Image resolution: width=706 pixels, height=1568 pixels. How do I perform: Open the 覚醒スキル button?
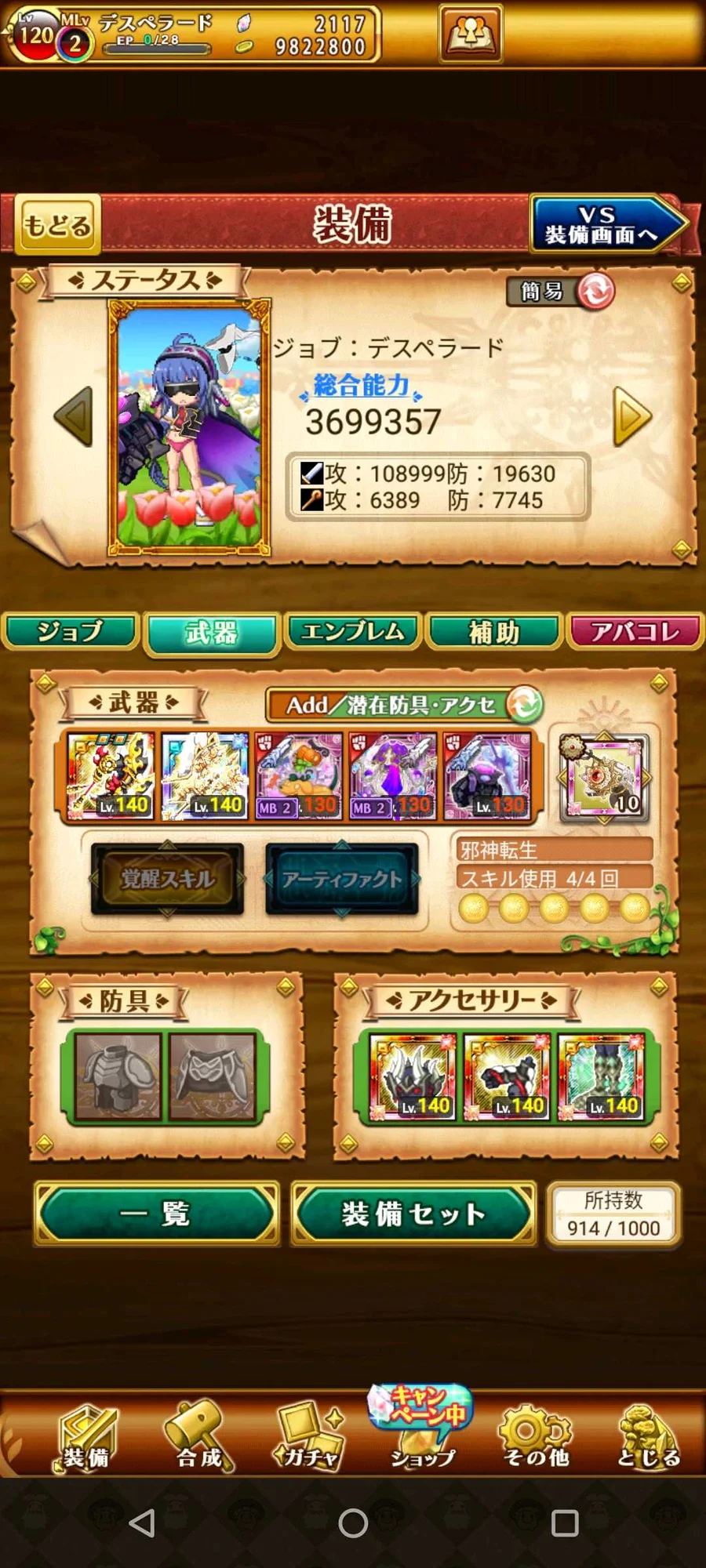pos(167,879)
